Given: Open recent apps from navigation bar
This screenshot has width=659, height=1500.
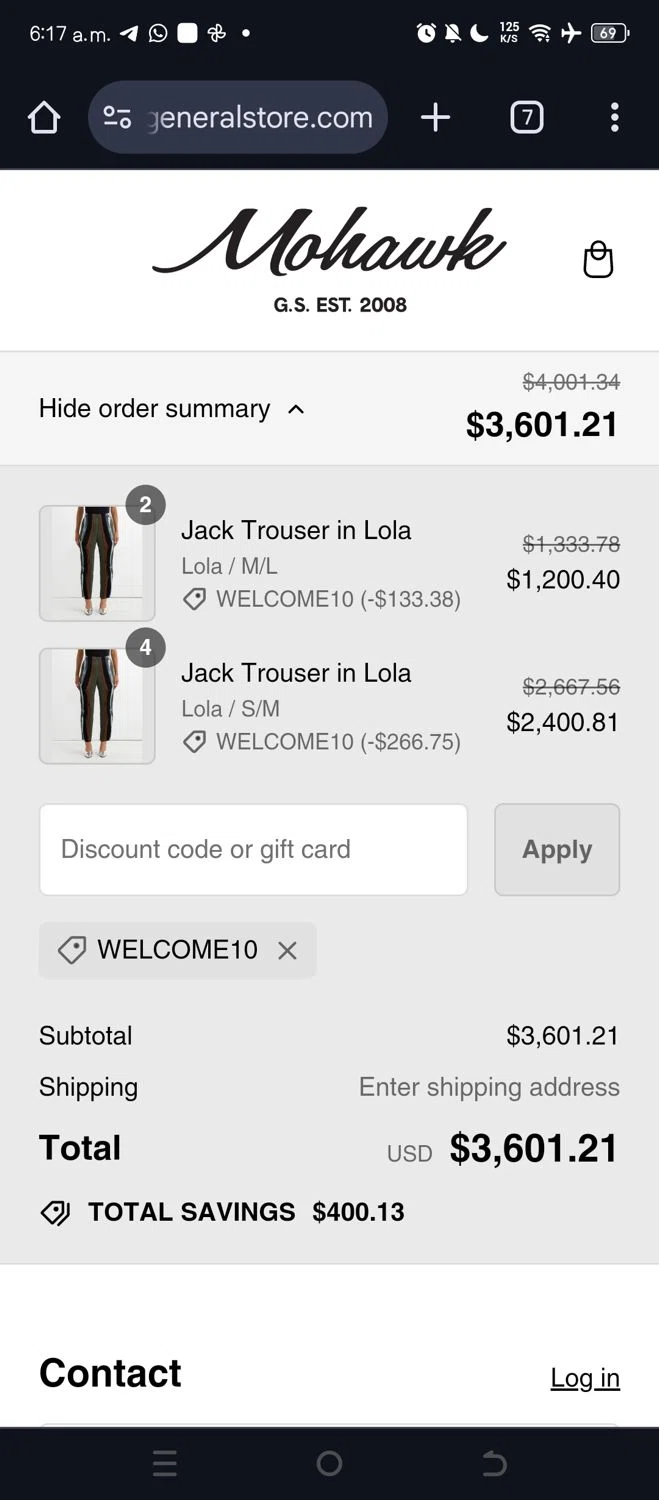Looking at the screenshot, I should pos(165,1464).
